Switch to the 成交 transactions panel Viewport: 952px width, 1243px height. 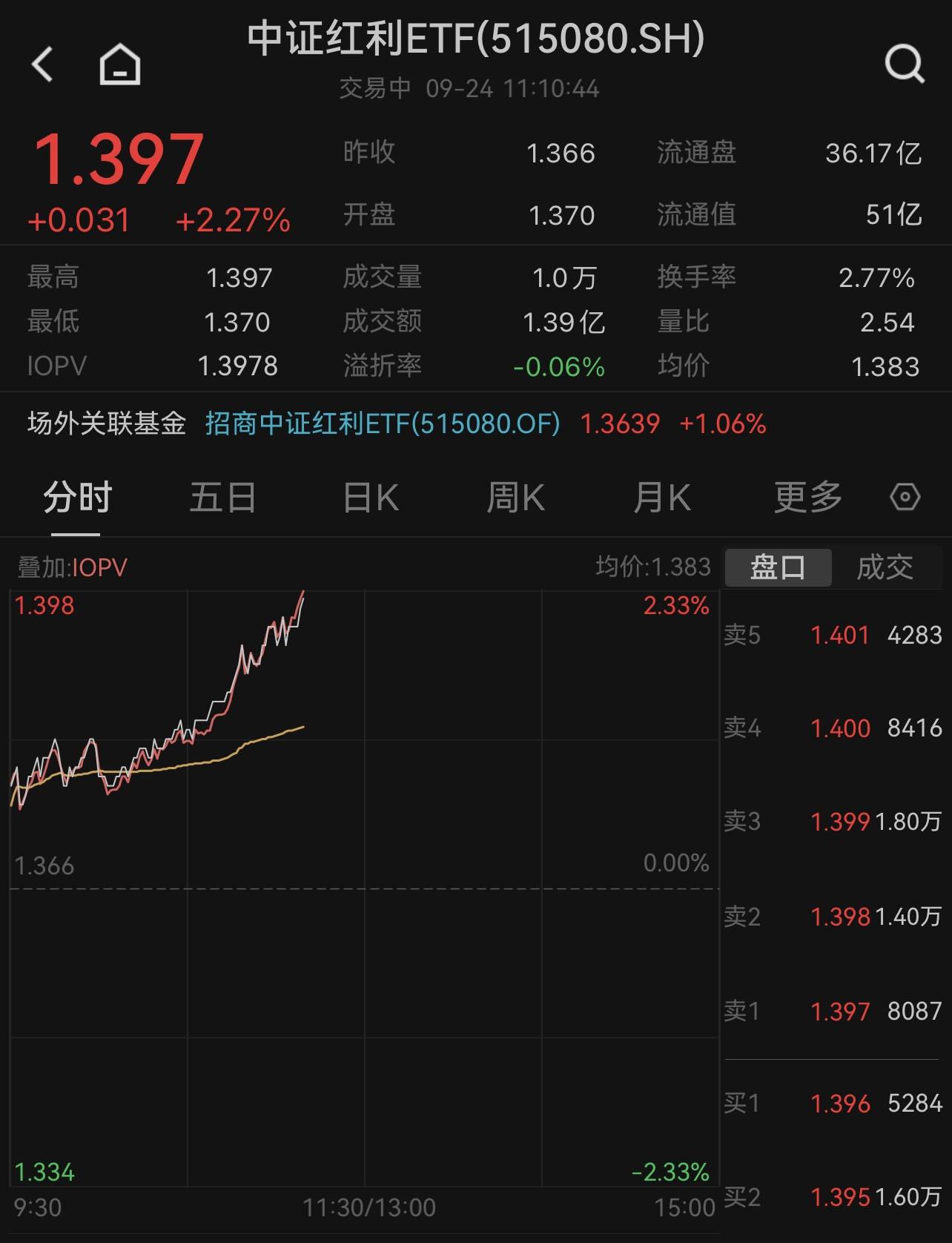[887, 567]
